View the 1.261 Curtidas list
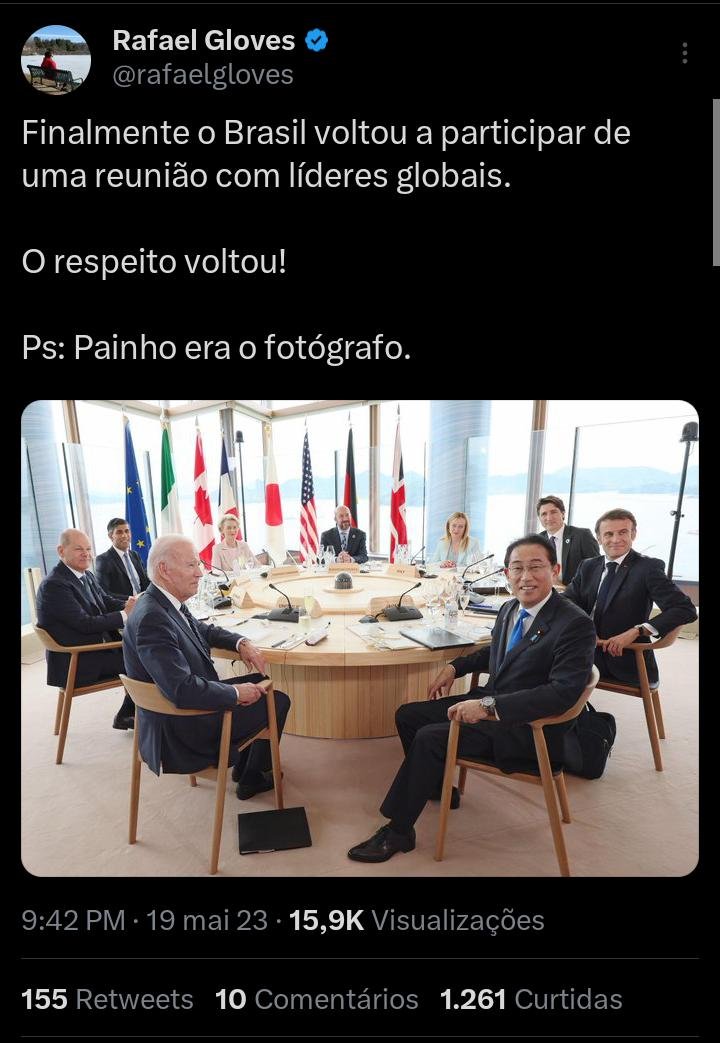Screen dimensions: 720x1043 point(531,999)
